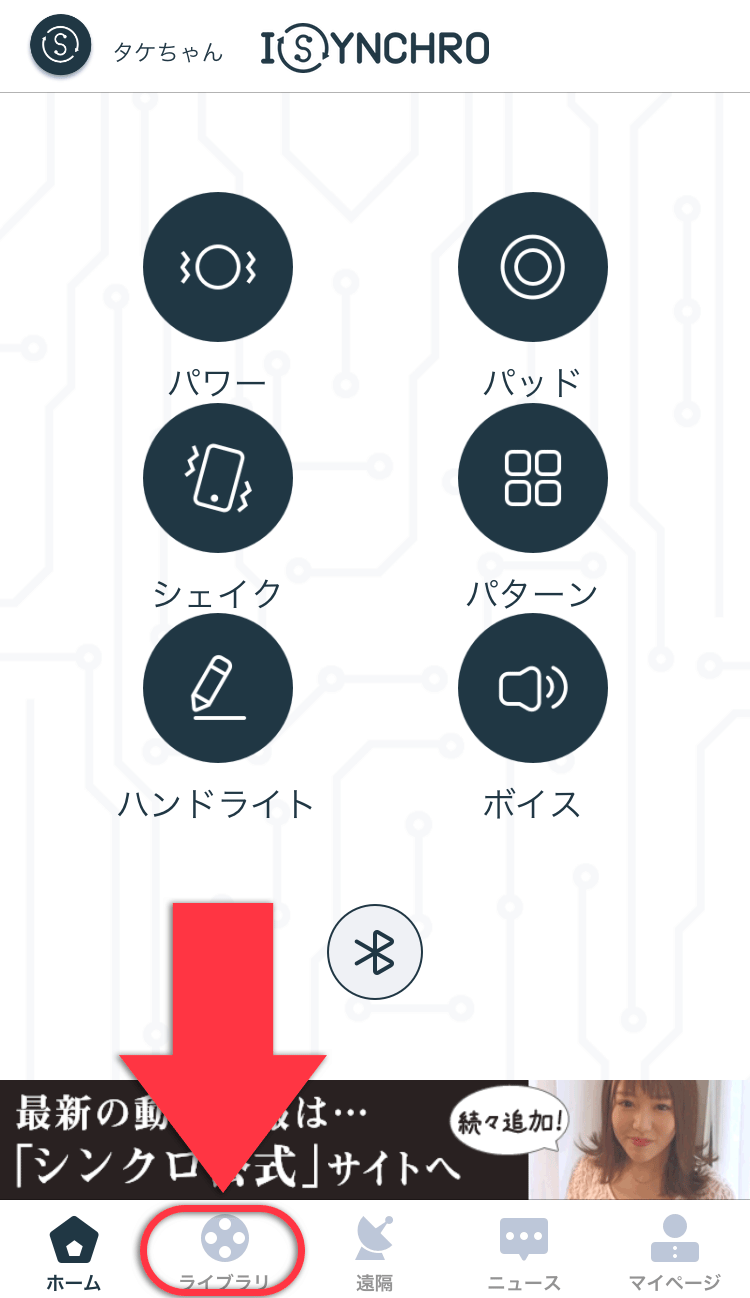Open the ニュース (News) tab

[524, 1250]
